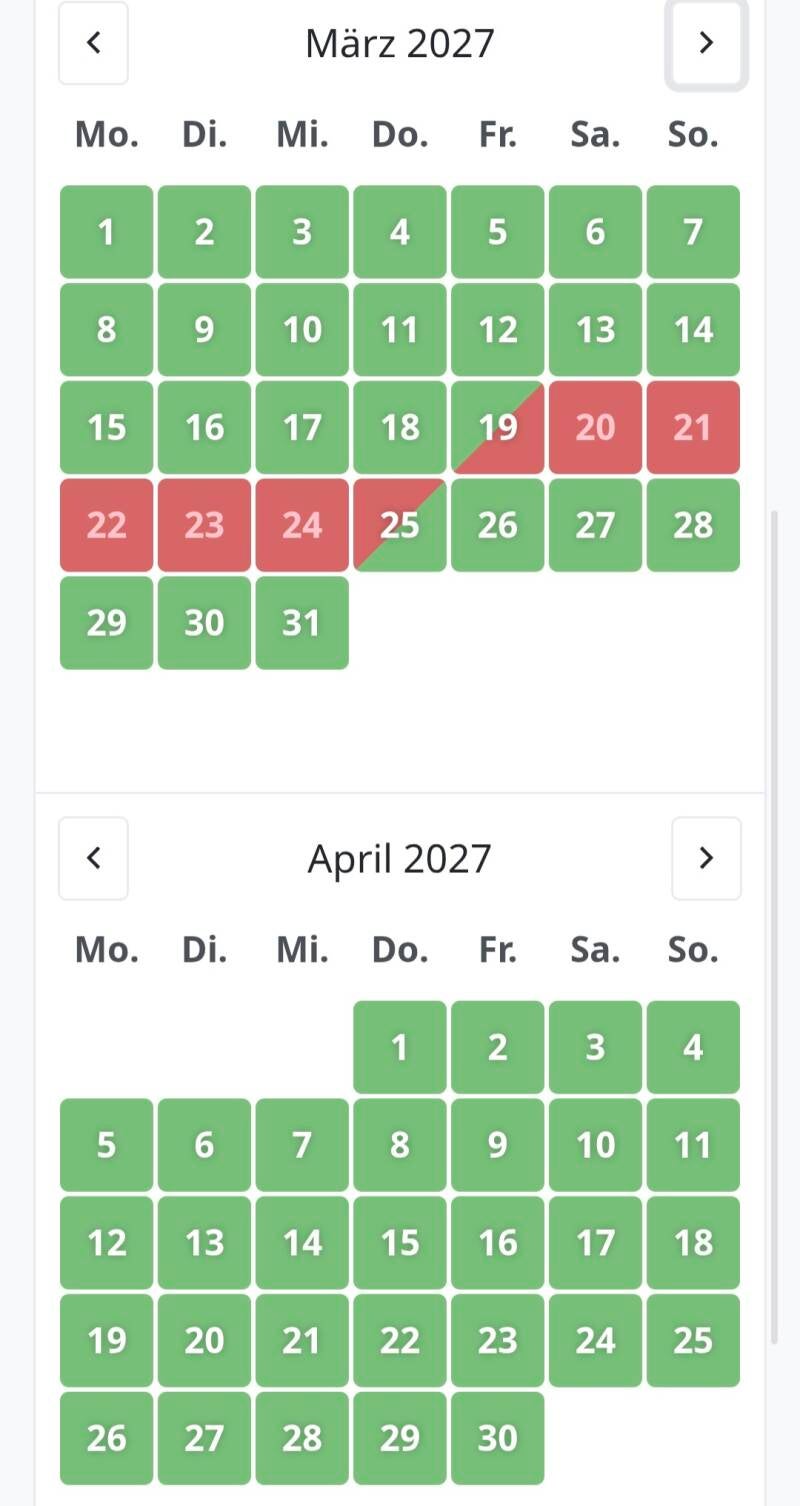Pick the half-booked 19 März
The image size is (800, 1506).
point(498,427)
